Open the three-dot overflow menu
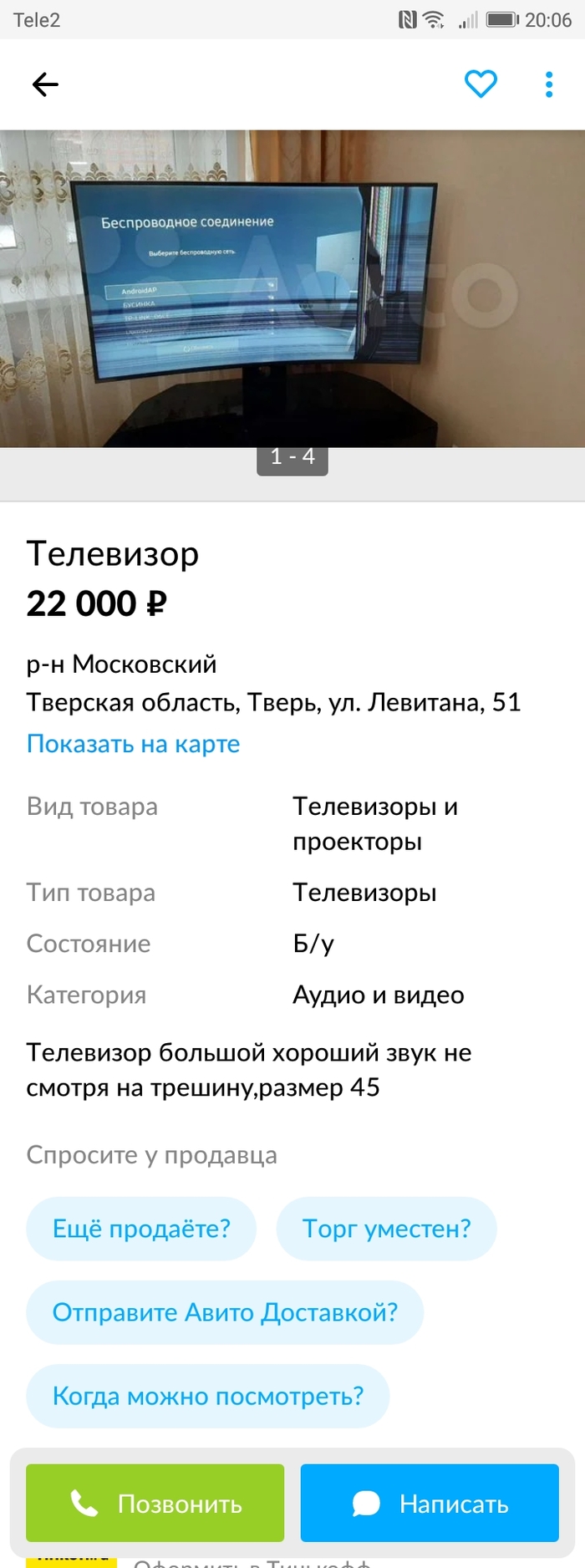Image resolution: width=585 pixels, height=1568 pixels. 548,84
